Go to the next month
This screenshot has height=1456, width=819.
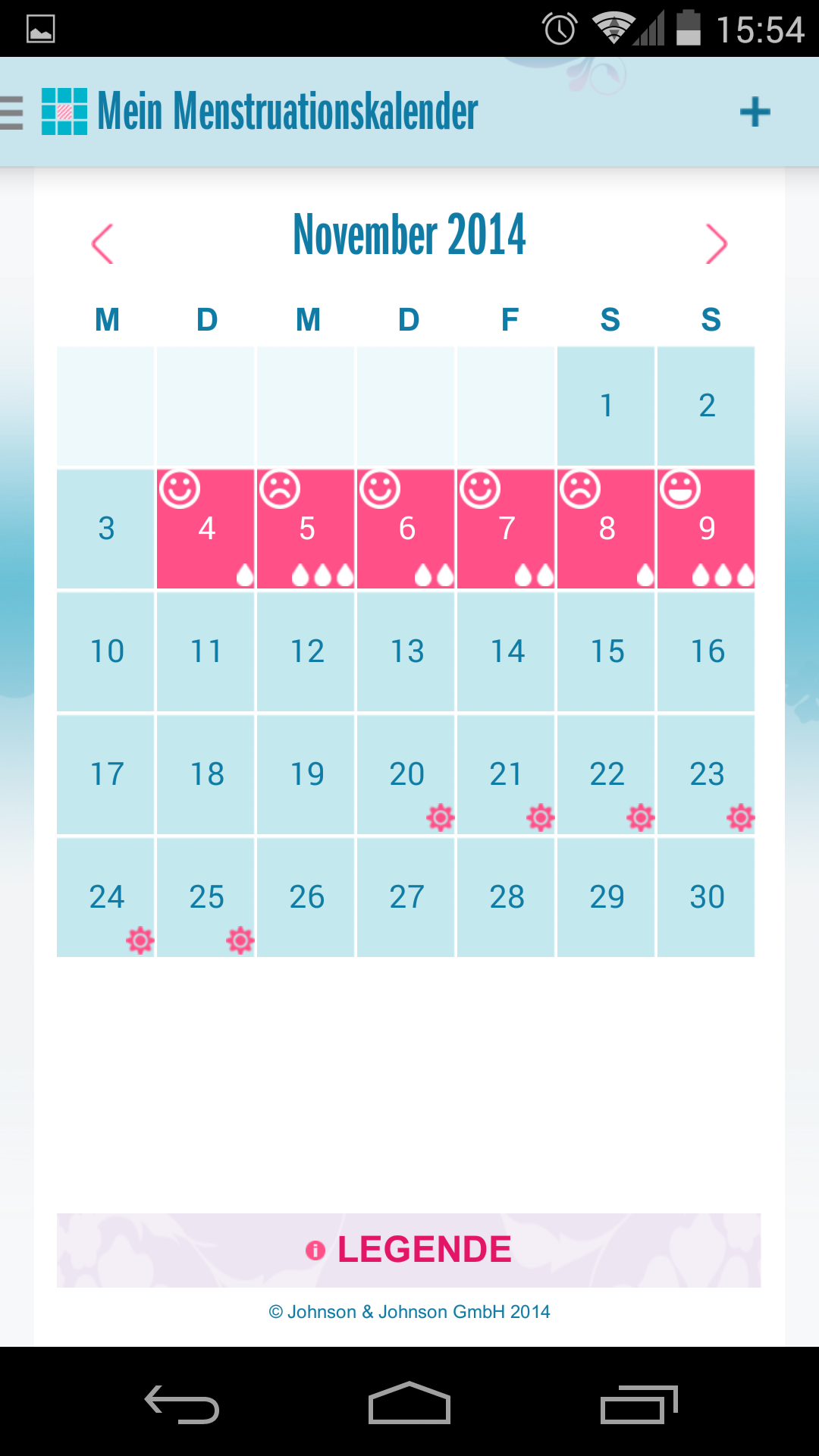click(x=716, y=243)
